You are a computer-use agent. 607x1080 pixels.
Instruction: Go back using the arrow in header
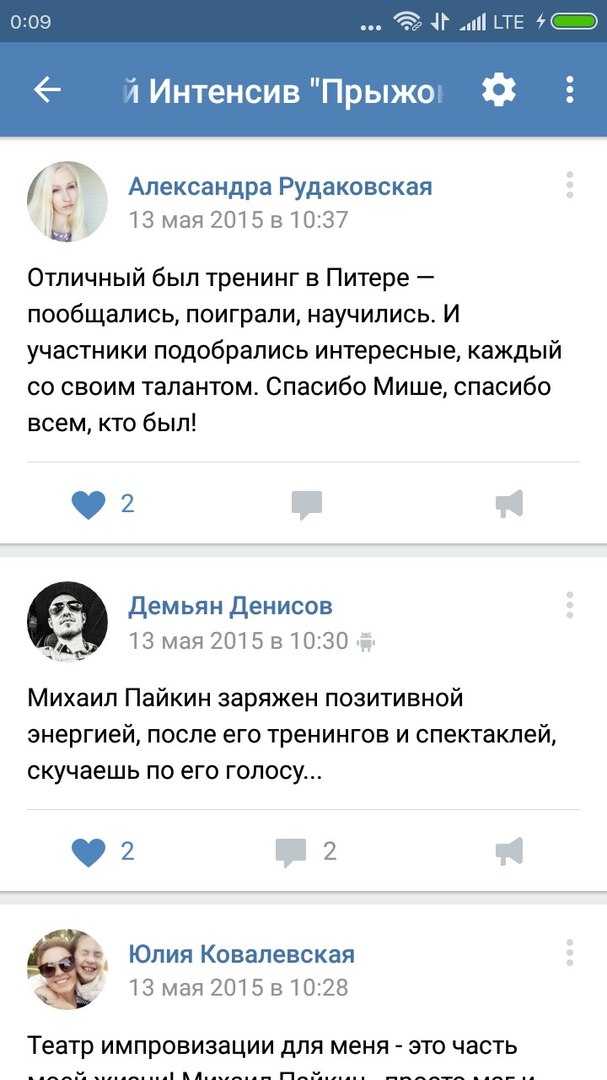47,90
